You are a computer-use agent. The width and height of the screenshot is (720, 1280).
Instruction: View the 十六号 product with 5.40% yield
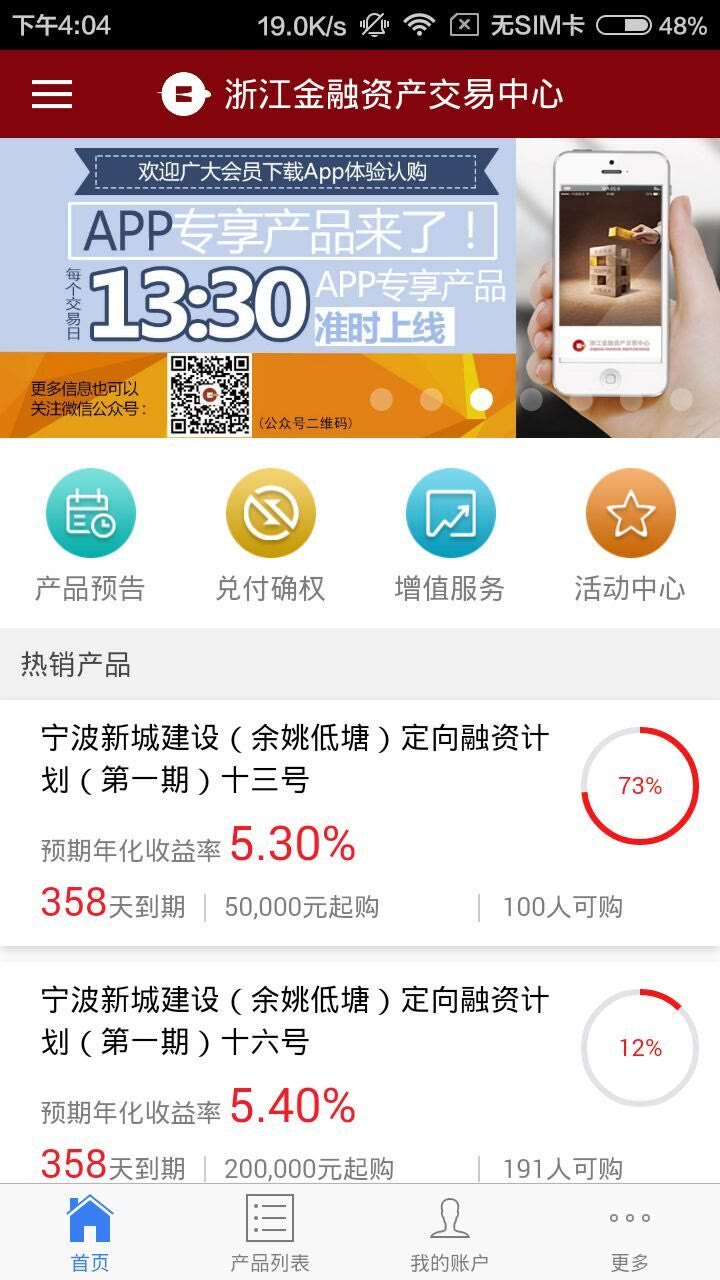pos(300,1080)
